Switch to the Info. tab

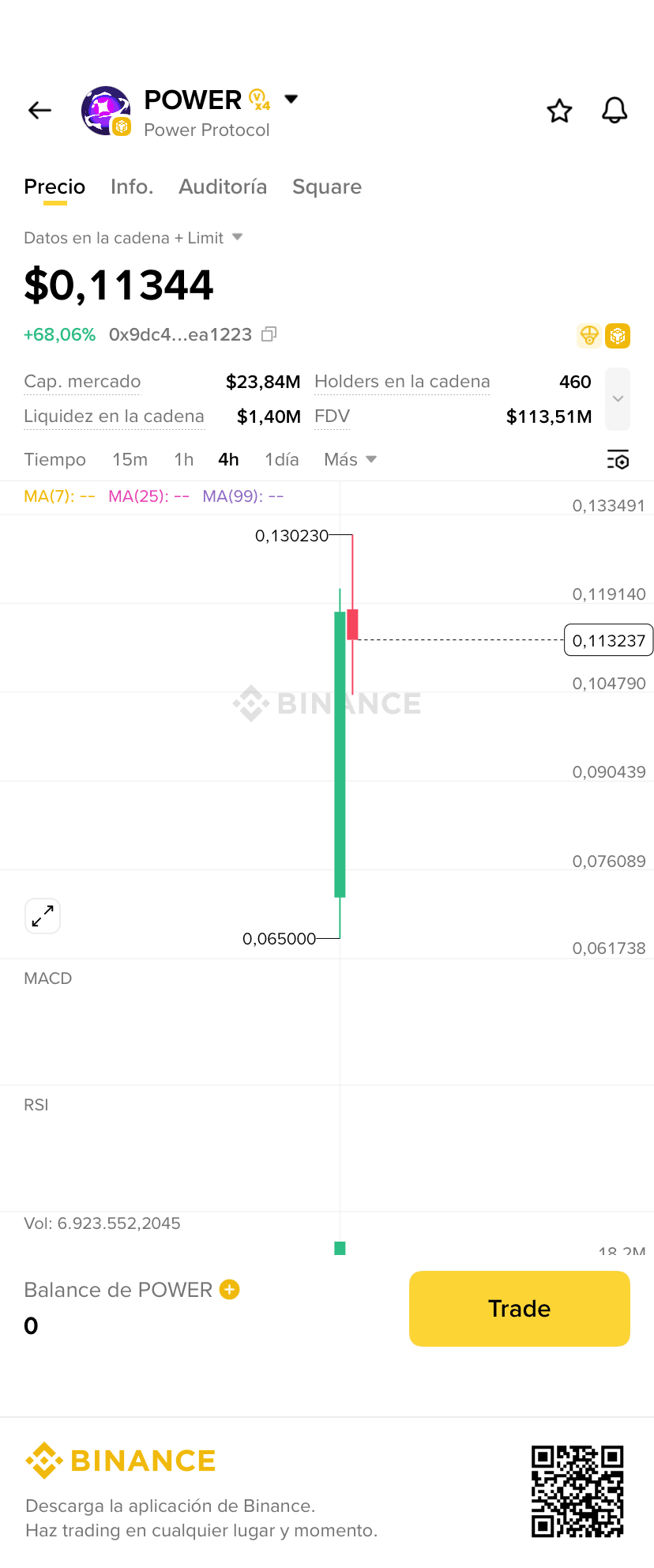(132, 187)
